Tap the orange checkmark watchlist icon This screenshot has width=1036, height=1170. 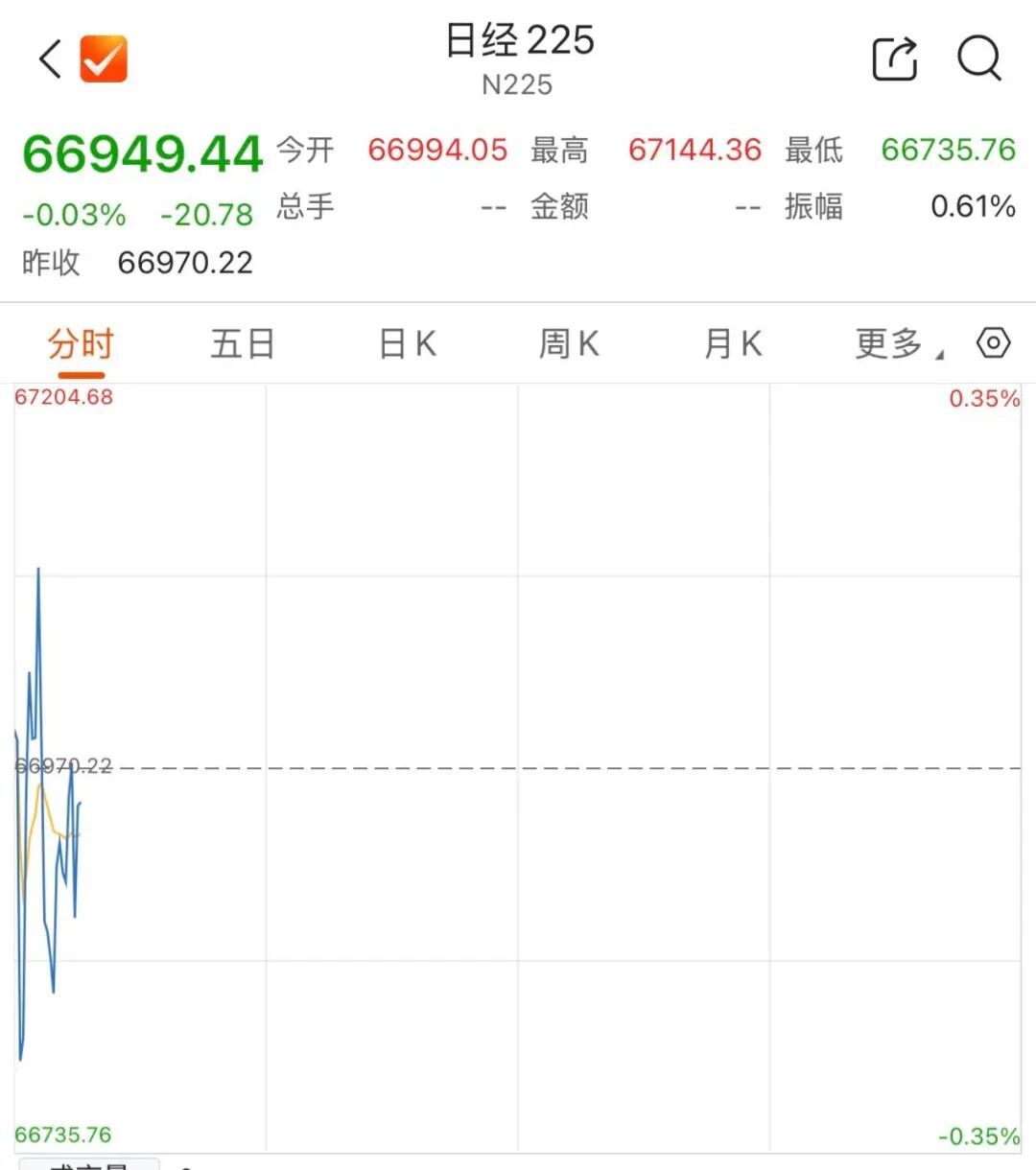tap(104, 58)
